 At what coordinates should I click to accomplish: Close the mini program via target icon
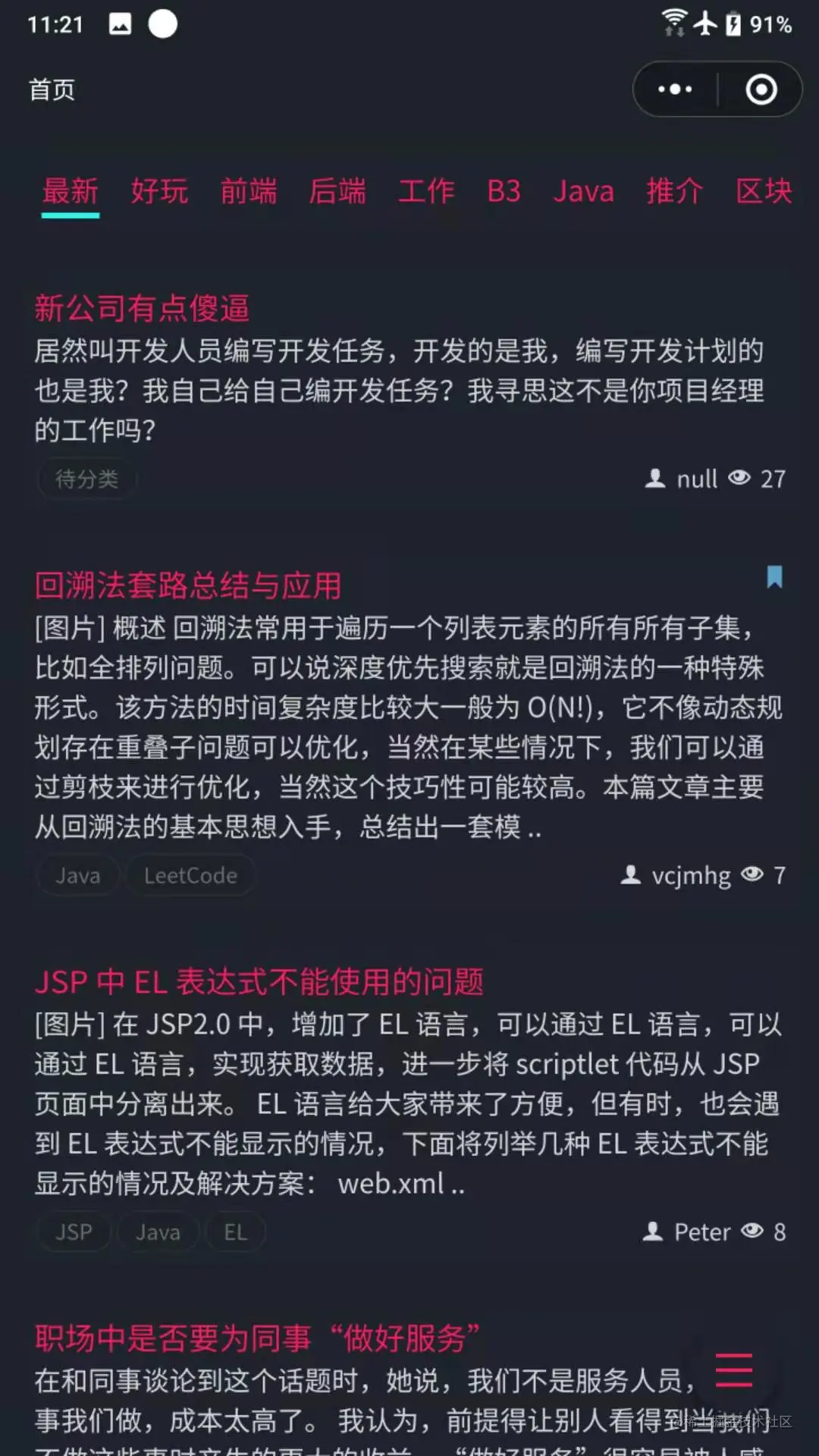click(x=761, y=89)
